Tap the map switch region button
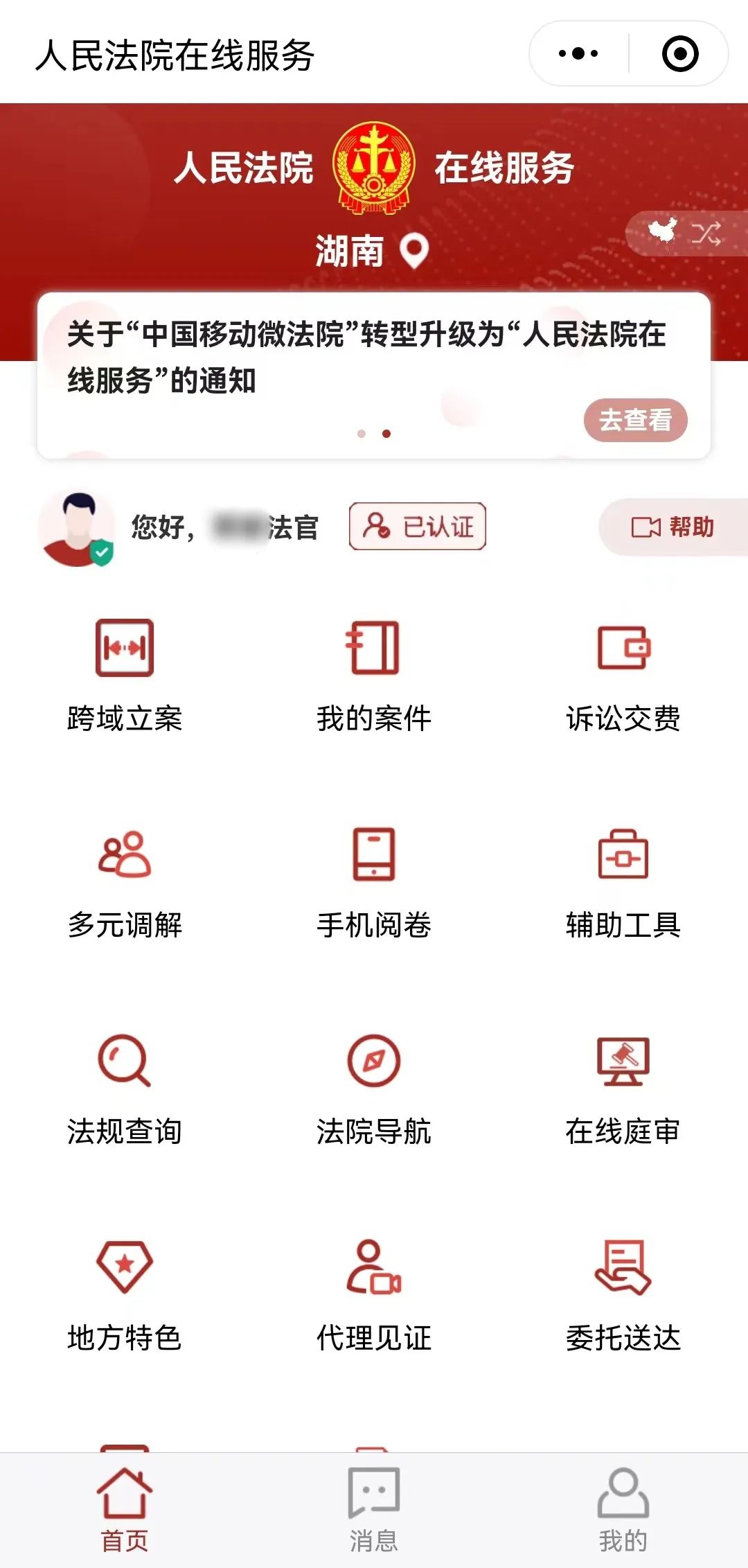 click(x=685, y=234)
